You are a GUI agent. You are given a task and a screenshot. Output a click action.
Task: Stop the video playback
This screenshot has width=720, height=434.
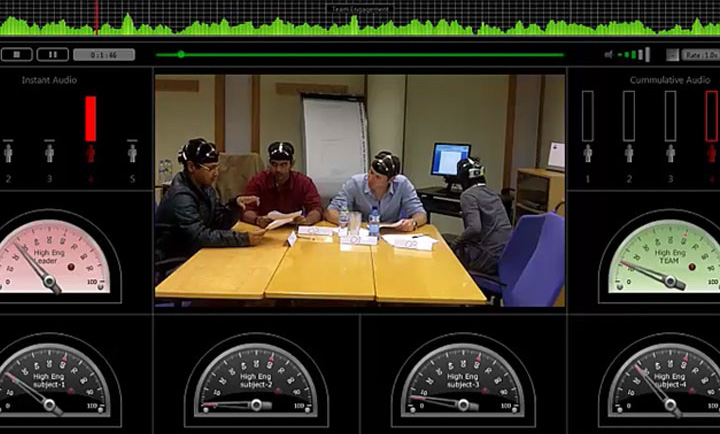point(17,54)
